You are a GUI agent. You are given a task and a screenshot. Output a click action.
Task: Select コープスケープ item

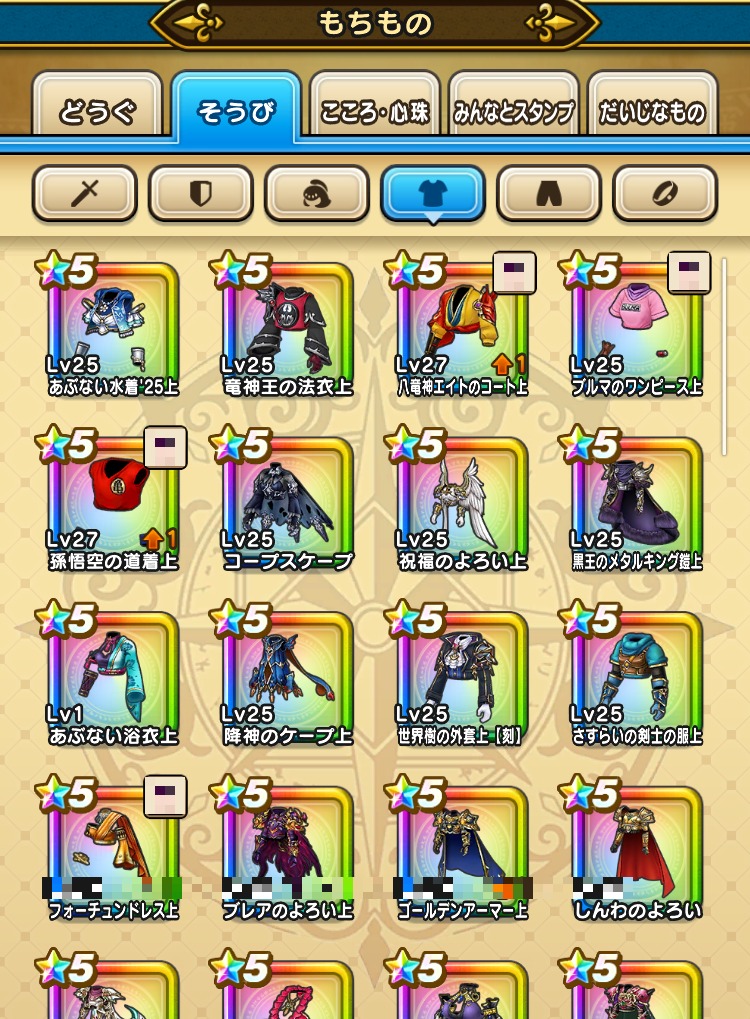click(286, 505)
